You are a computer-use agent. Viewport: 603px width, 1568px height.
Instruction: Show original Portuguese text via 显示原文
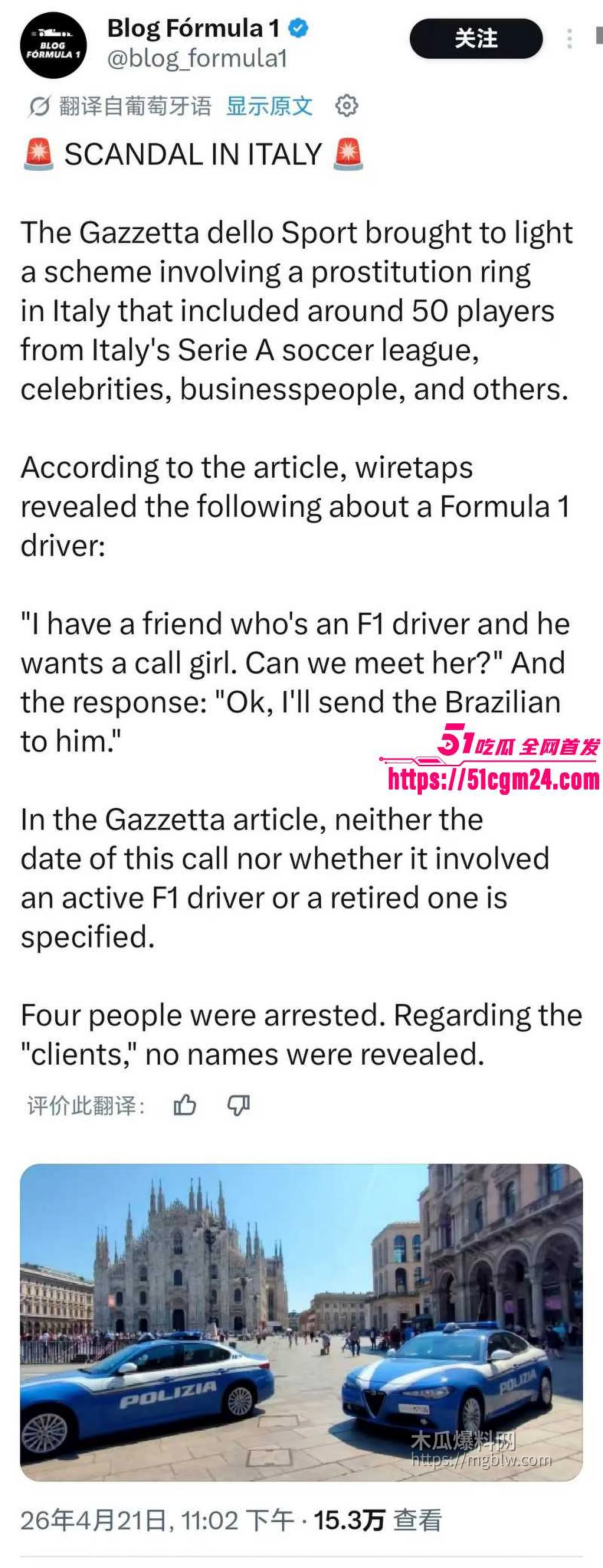coord(269,107)
